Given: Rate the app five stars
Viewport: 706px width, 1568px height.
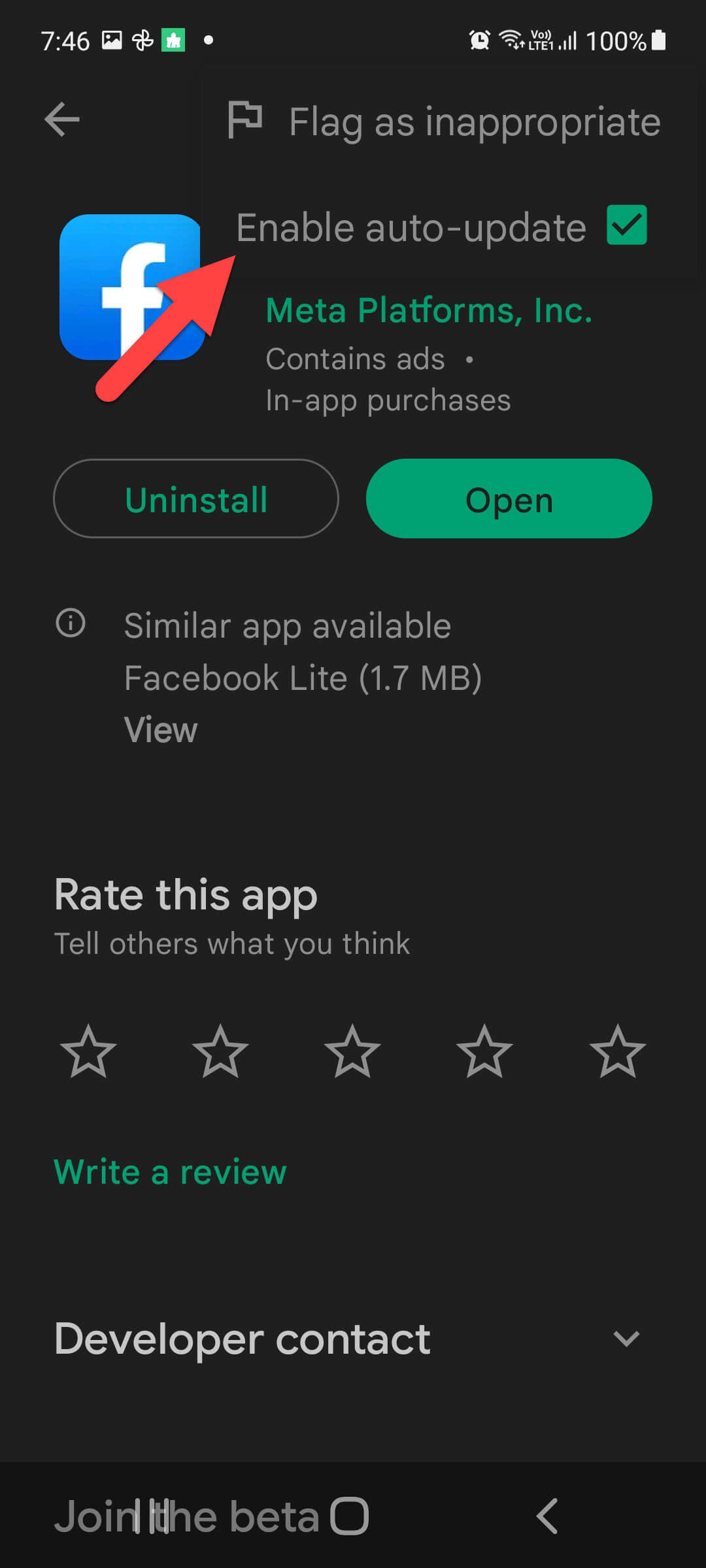Looking at the screenshot, I should [617, 1051].
